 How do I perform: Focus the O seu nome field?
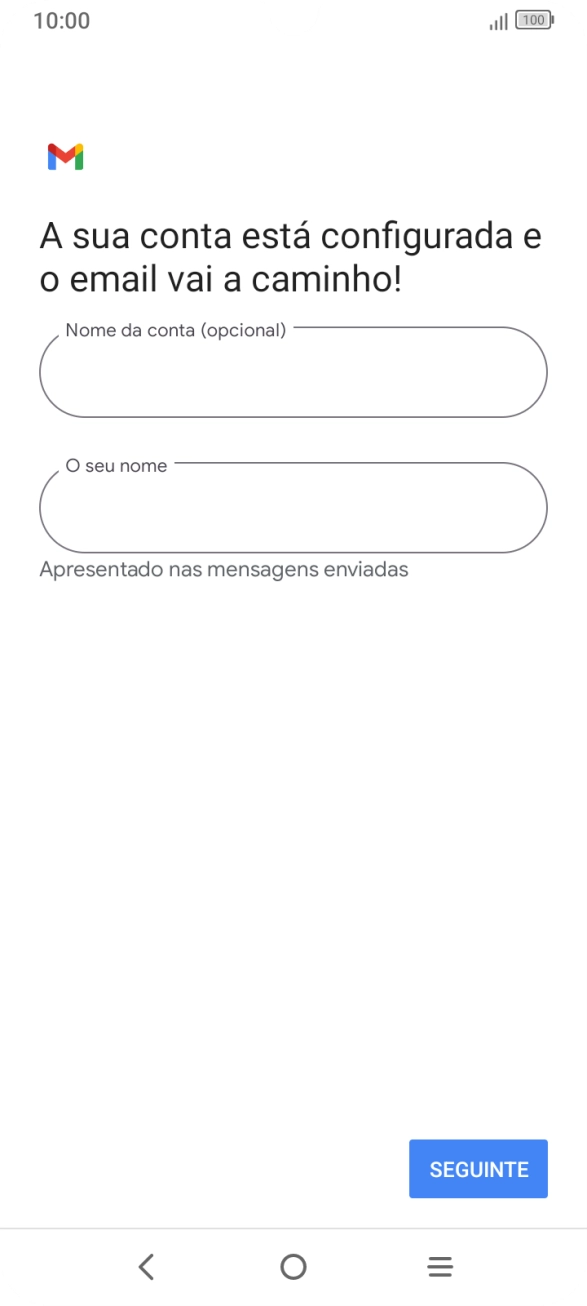coord(293,507)
